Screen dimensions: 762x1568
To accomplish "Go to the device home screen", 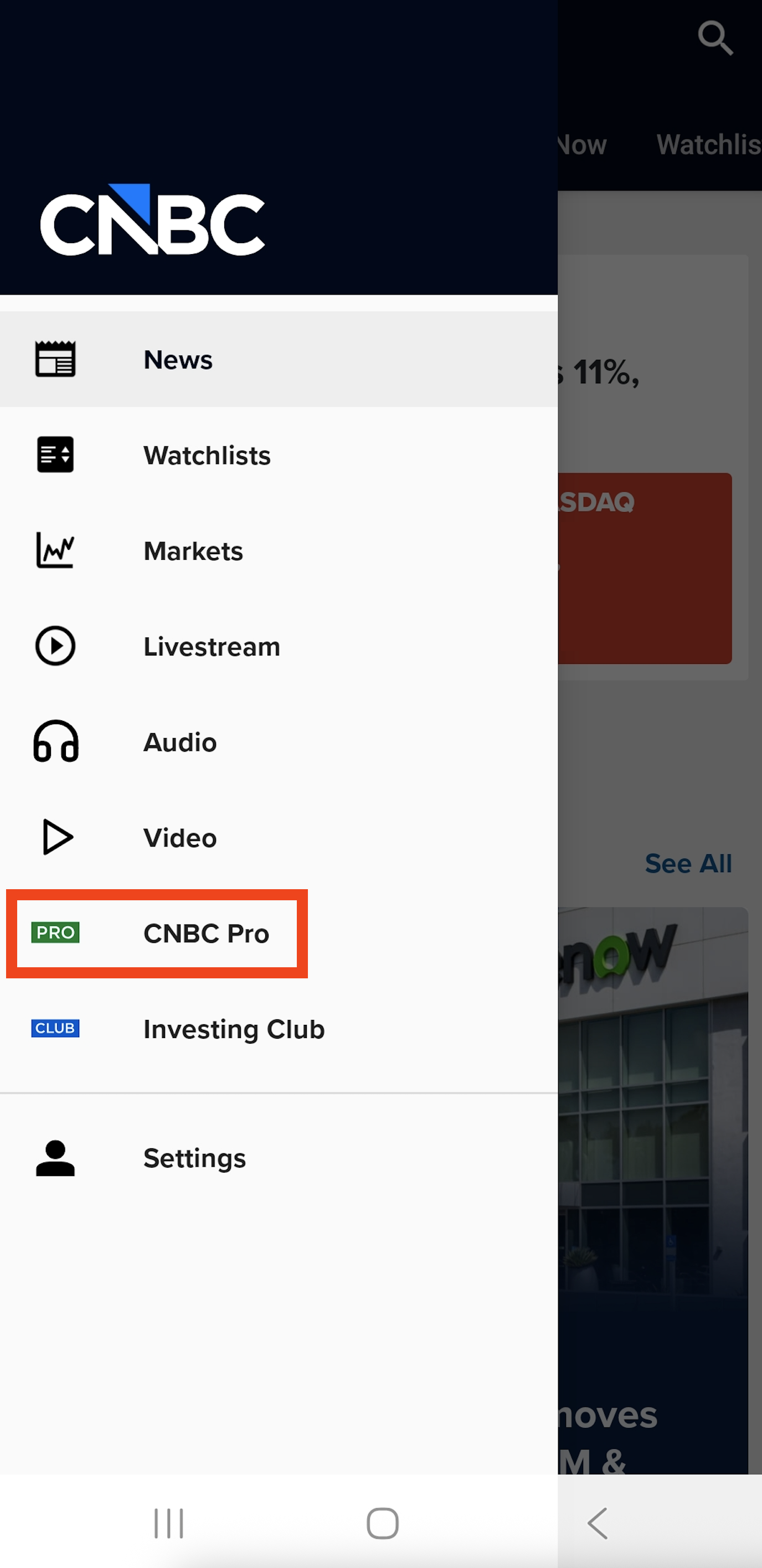I will (x=382, y=1523).
